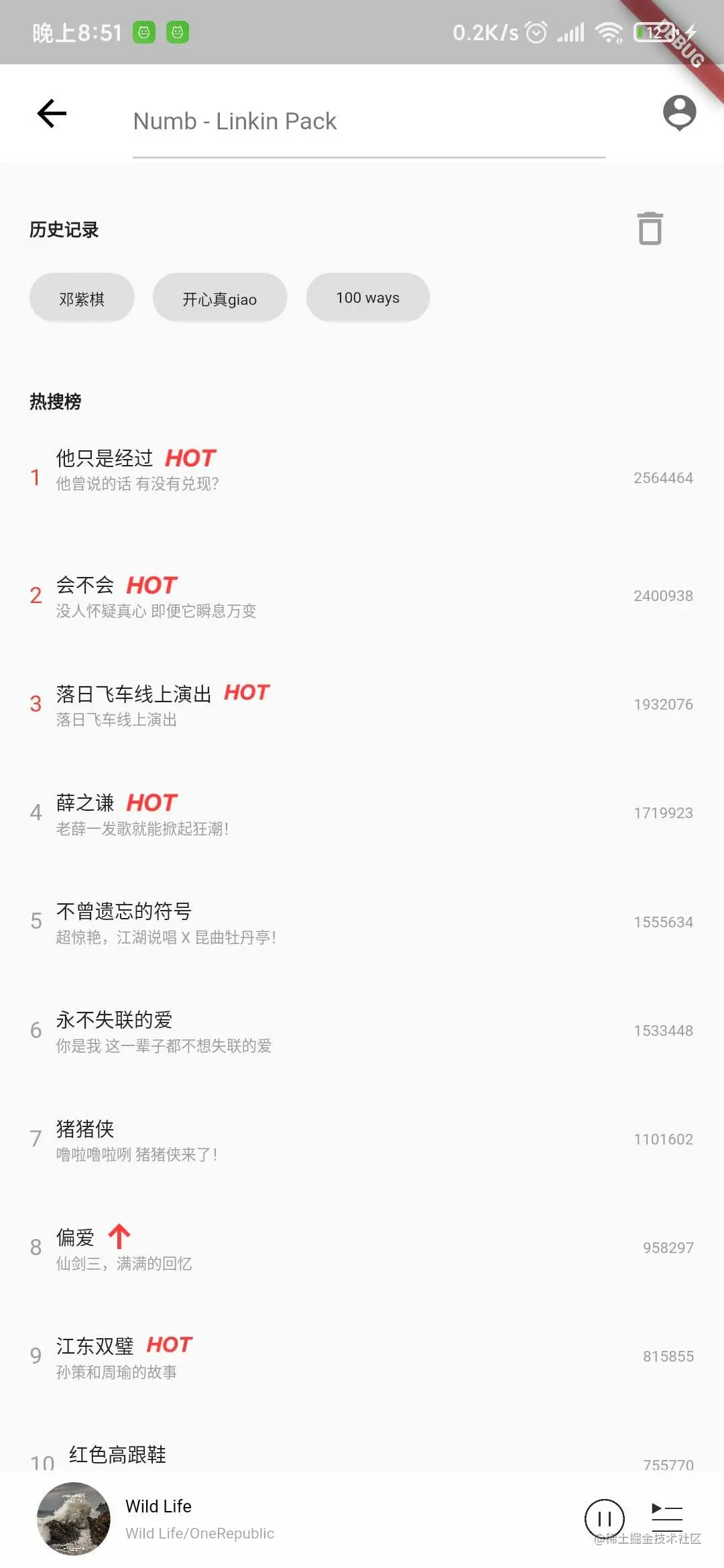Open the Wild Life album cover player
The width and height of the screenshot is (724, 1568).
(x=74, y=1519)
